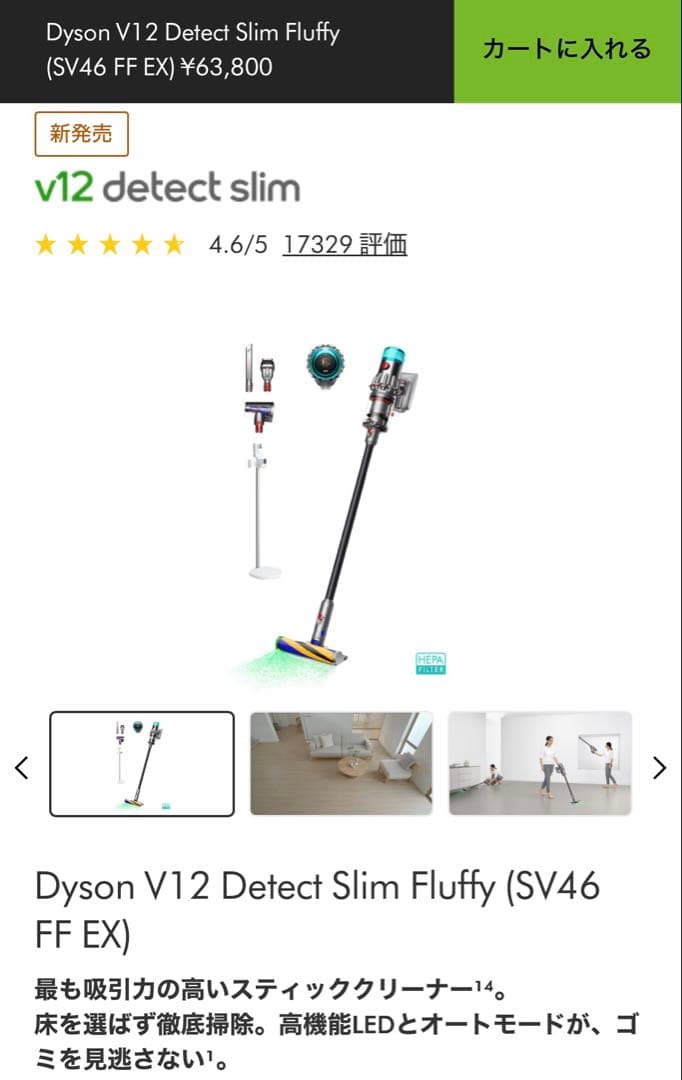Screen dimensions: 682x1080
Task: Tap the カートに入れる add-to-cart button
Action: pyautogui.click(x=567, y=50)
